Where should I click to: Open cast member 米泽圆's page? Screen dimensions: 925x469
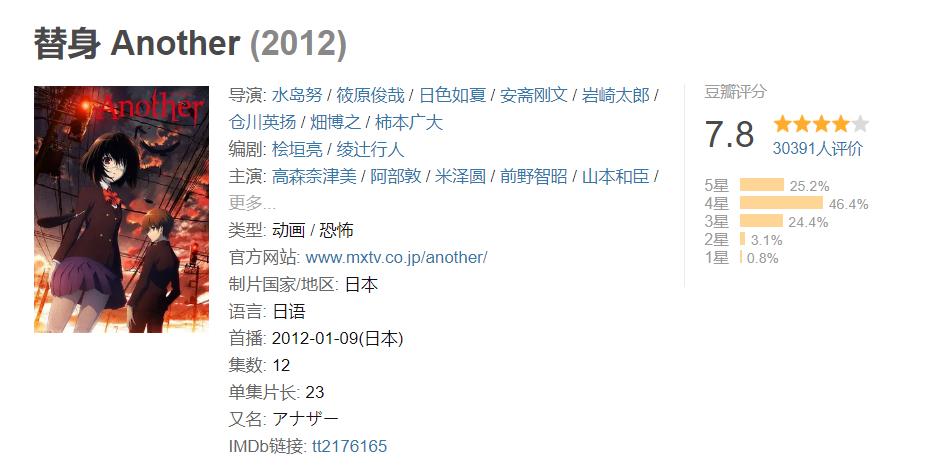461,176
